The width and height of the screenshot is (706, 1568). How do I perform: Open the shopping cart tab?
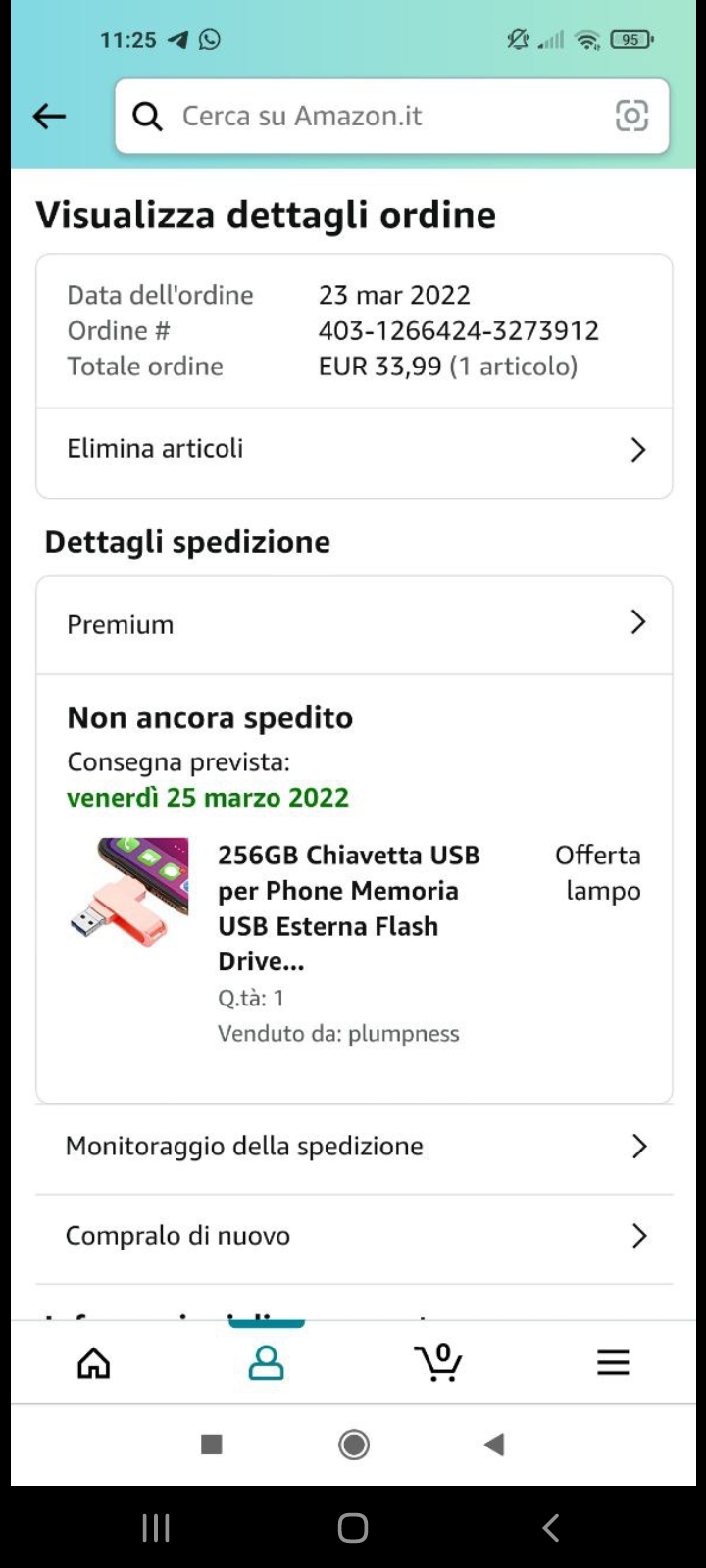pyautogui.click(x=438, y=1362)
